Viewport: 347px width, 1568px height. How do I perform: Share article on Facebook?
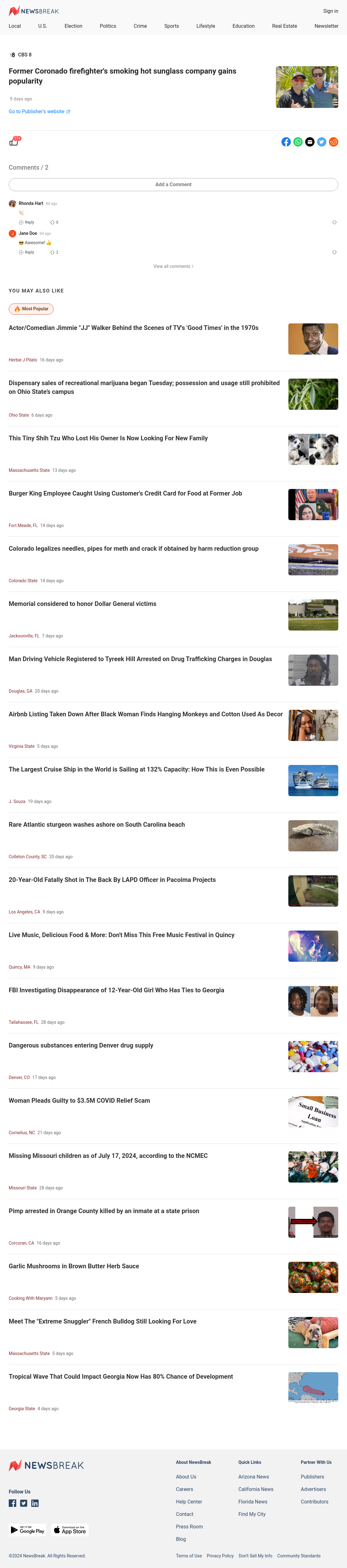tap(286, 142)
